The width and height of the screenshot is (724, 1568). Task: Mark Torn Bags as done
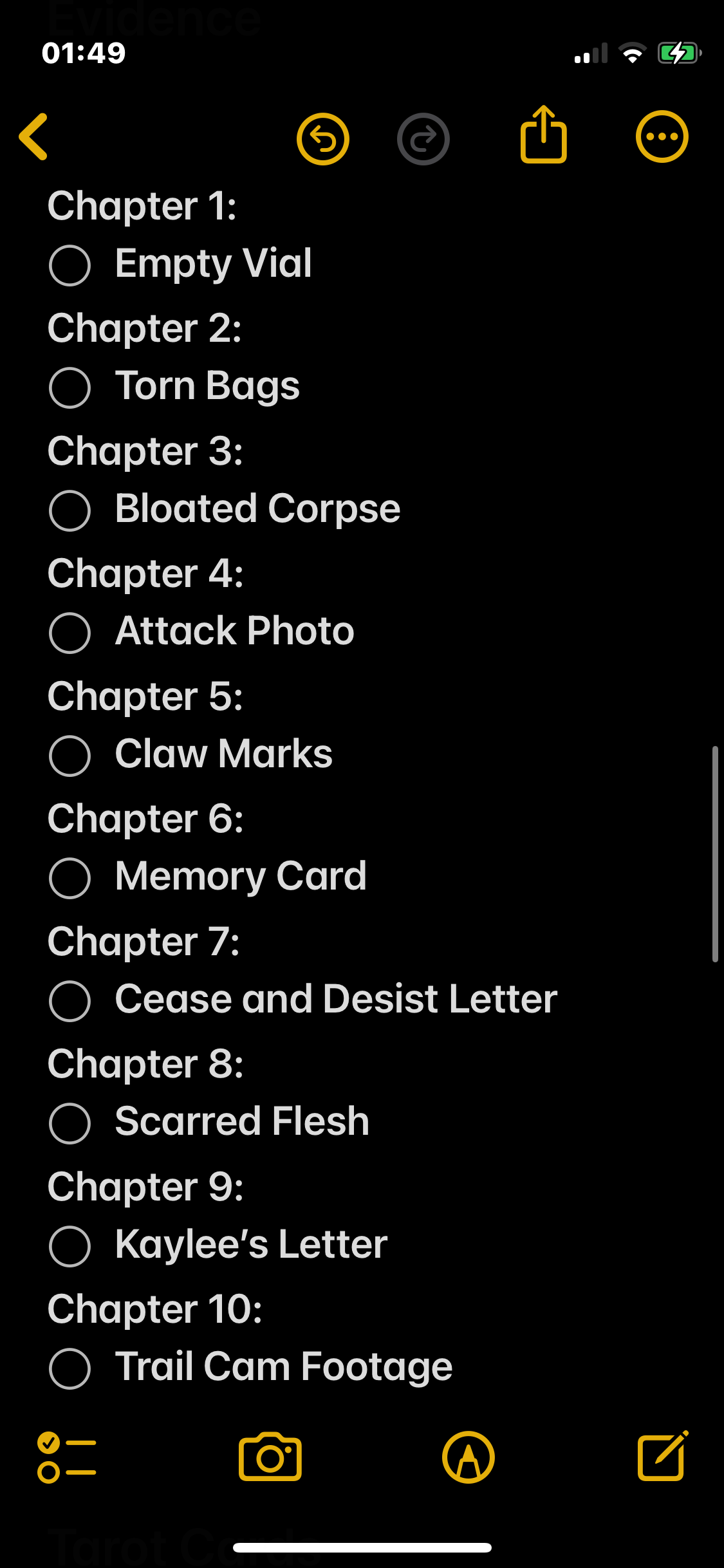70,388
